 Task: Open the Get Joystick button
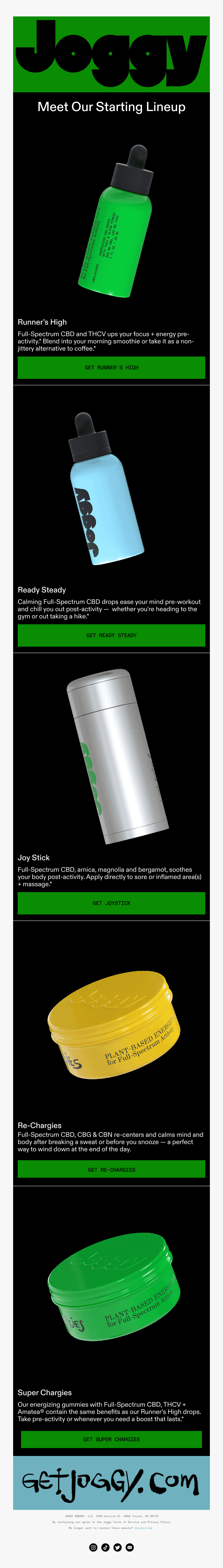111,903
